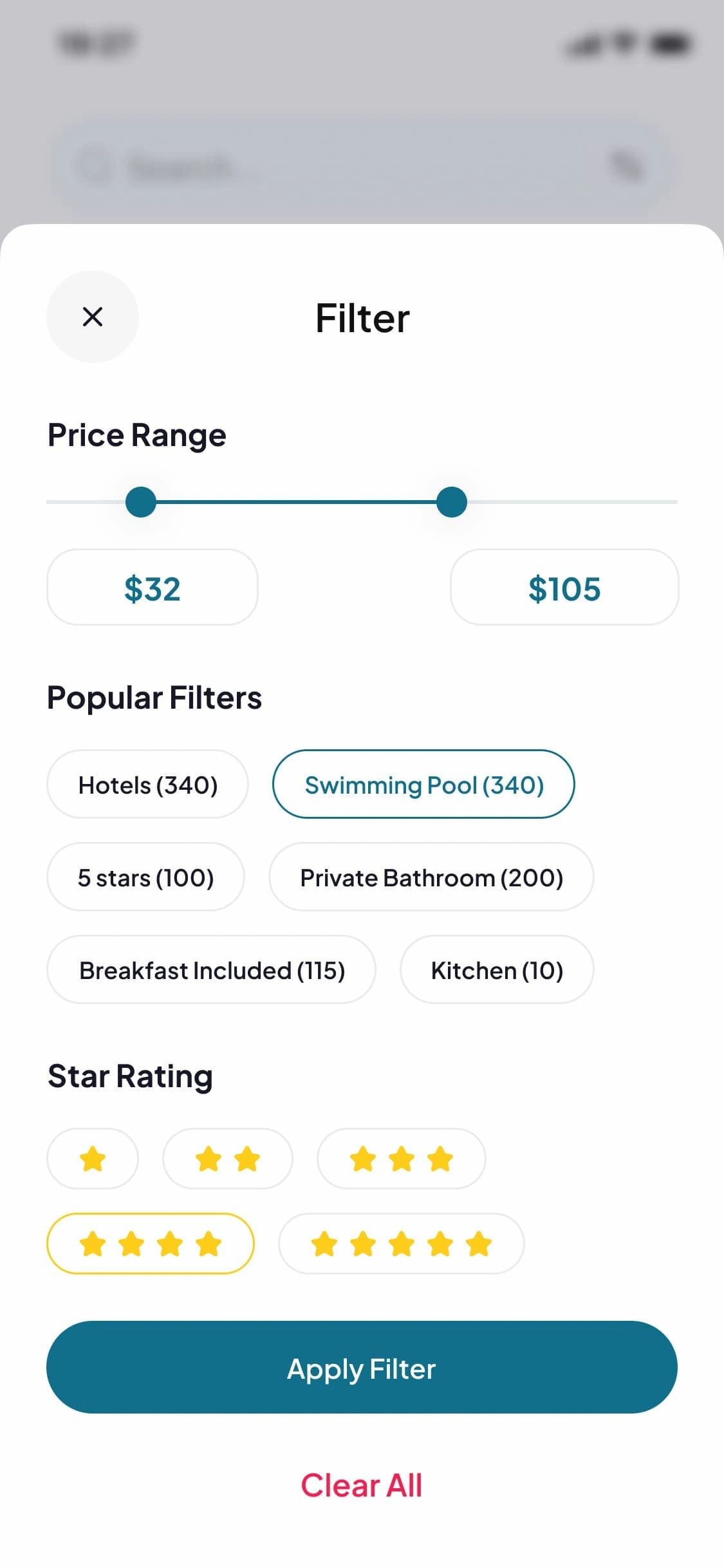This screenshot has height=1568, width=724.
Task: Select Private Bathroom (200) filter
Action: point(431,877)
